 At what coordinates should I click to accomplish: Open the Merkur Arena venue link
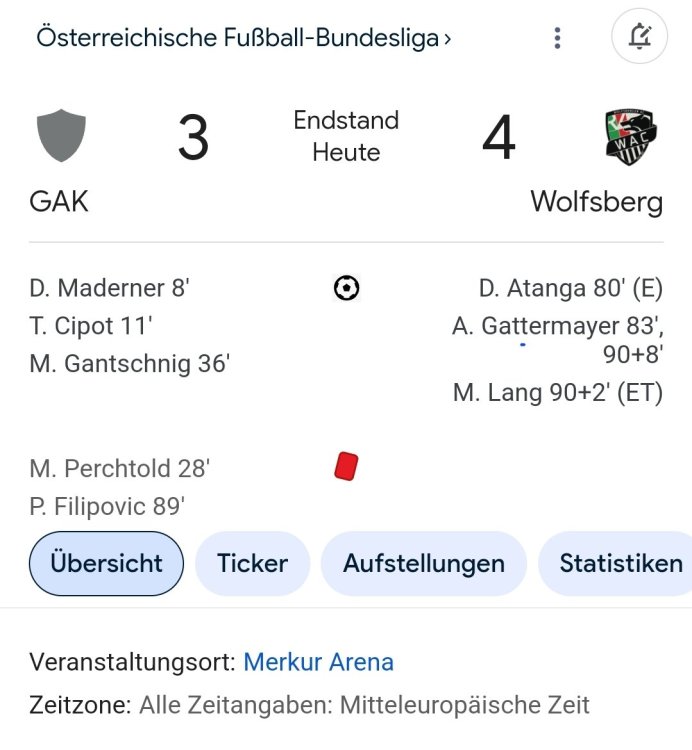318,662
